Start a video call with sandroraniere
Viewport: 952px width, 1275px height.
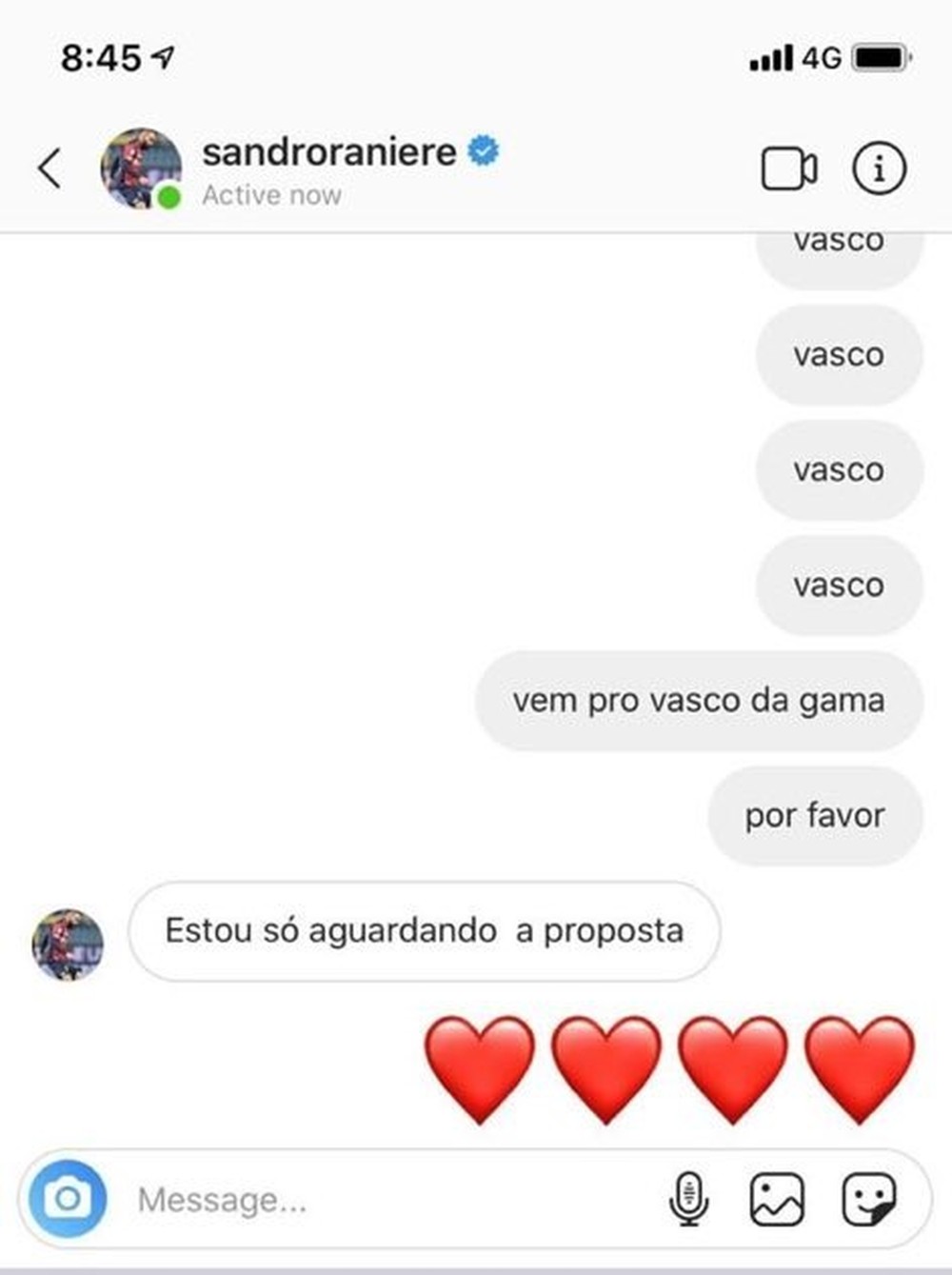coord(788,169)
